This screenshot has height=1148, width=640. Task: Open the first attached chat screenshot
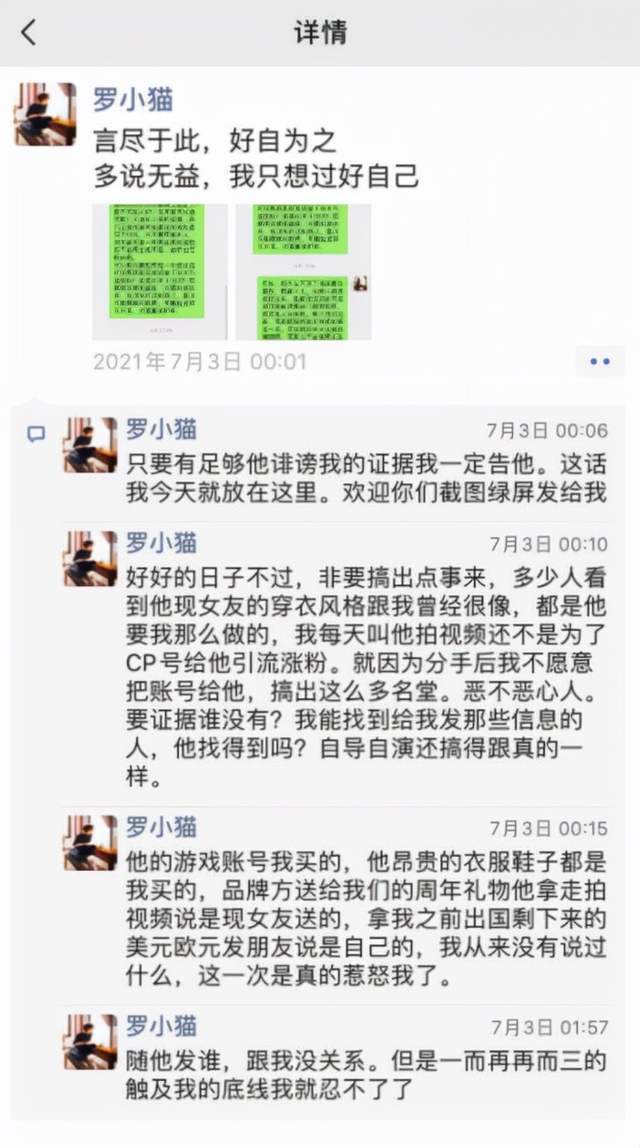160,272
